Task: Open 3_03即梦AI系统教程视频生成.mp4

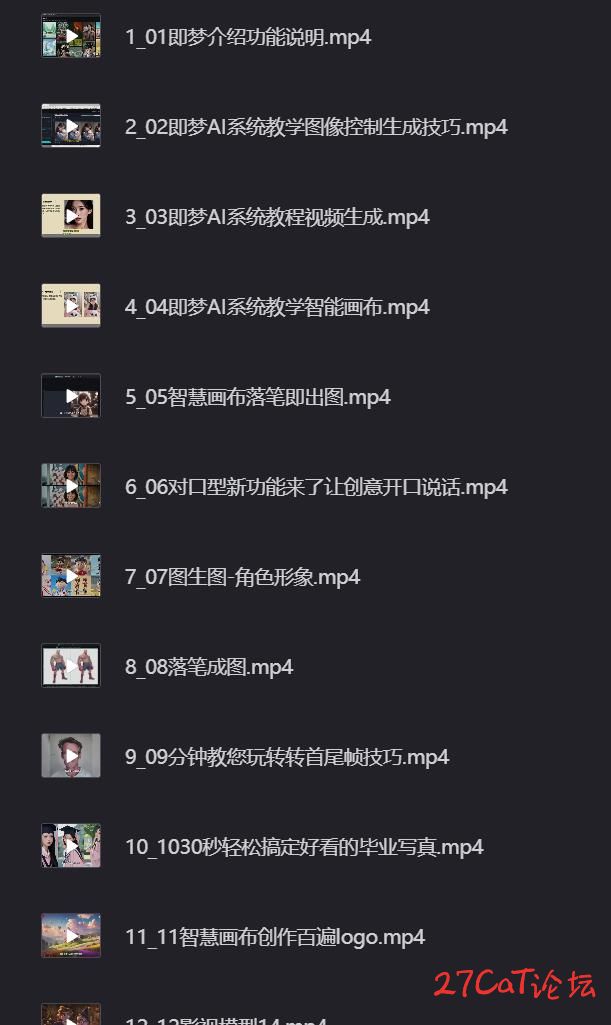Action: 277,217
